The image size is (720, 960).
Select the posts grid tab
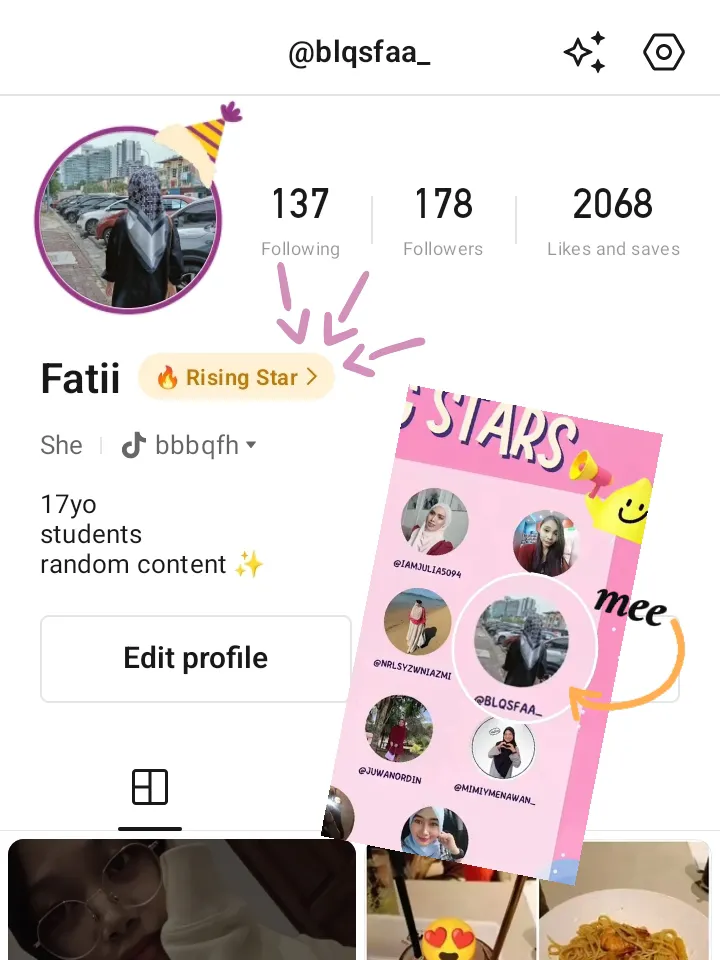150,788
